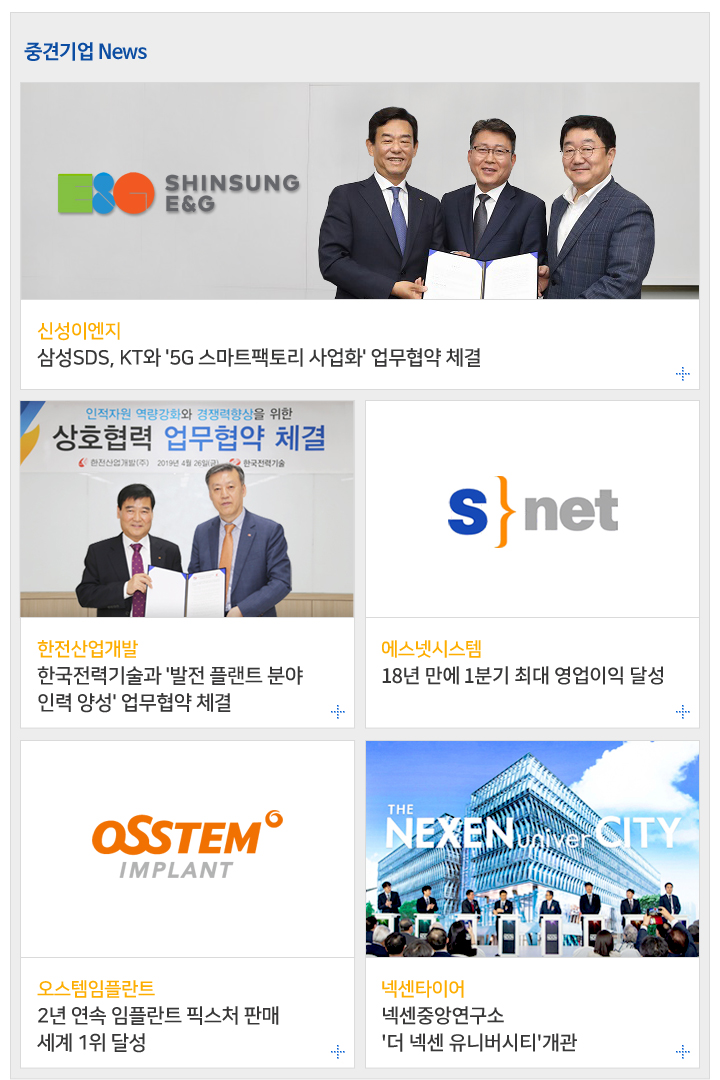Image resolution: width=720 pixels, height=1080 pixels.
Task: Tap the plus icon on 에스넷시스템 card
Action: point(683,712)
